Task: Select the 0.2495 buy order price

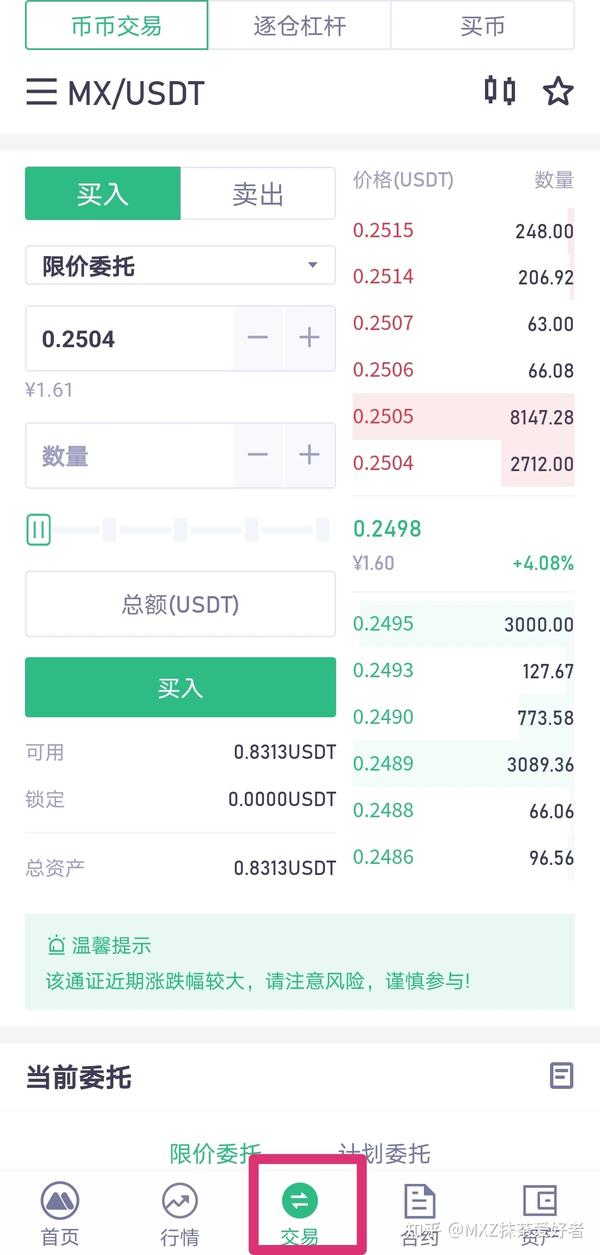Action: pos(383,624)
